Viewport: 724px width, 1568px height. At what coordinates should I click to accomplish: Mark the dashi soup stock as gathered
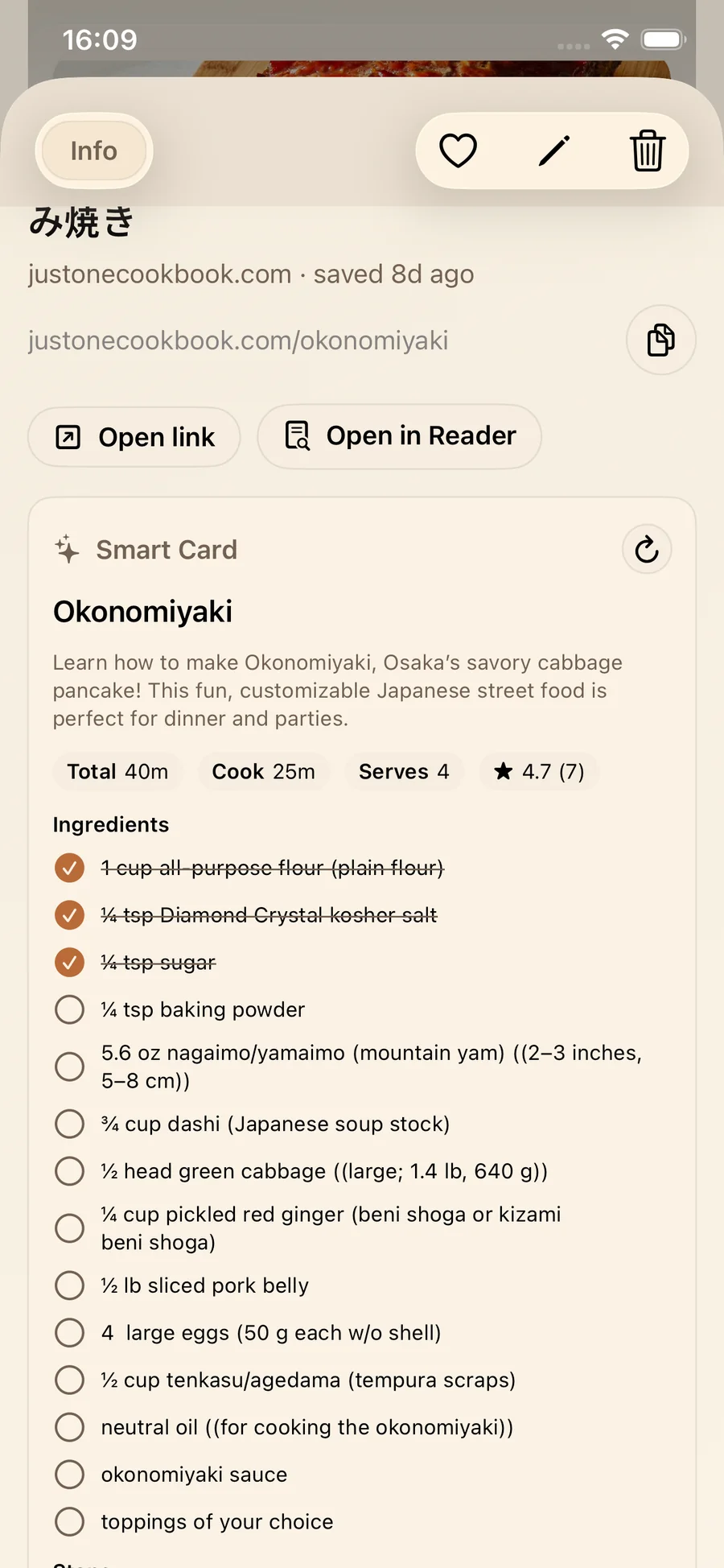click(69, 1124)
